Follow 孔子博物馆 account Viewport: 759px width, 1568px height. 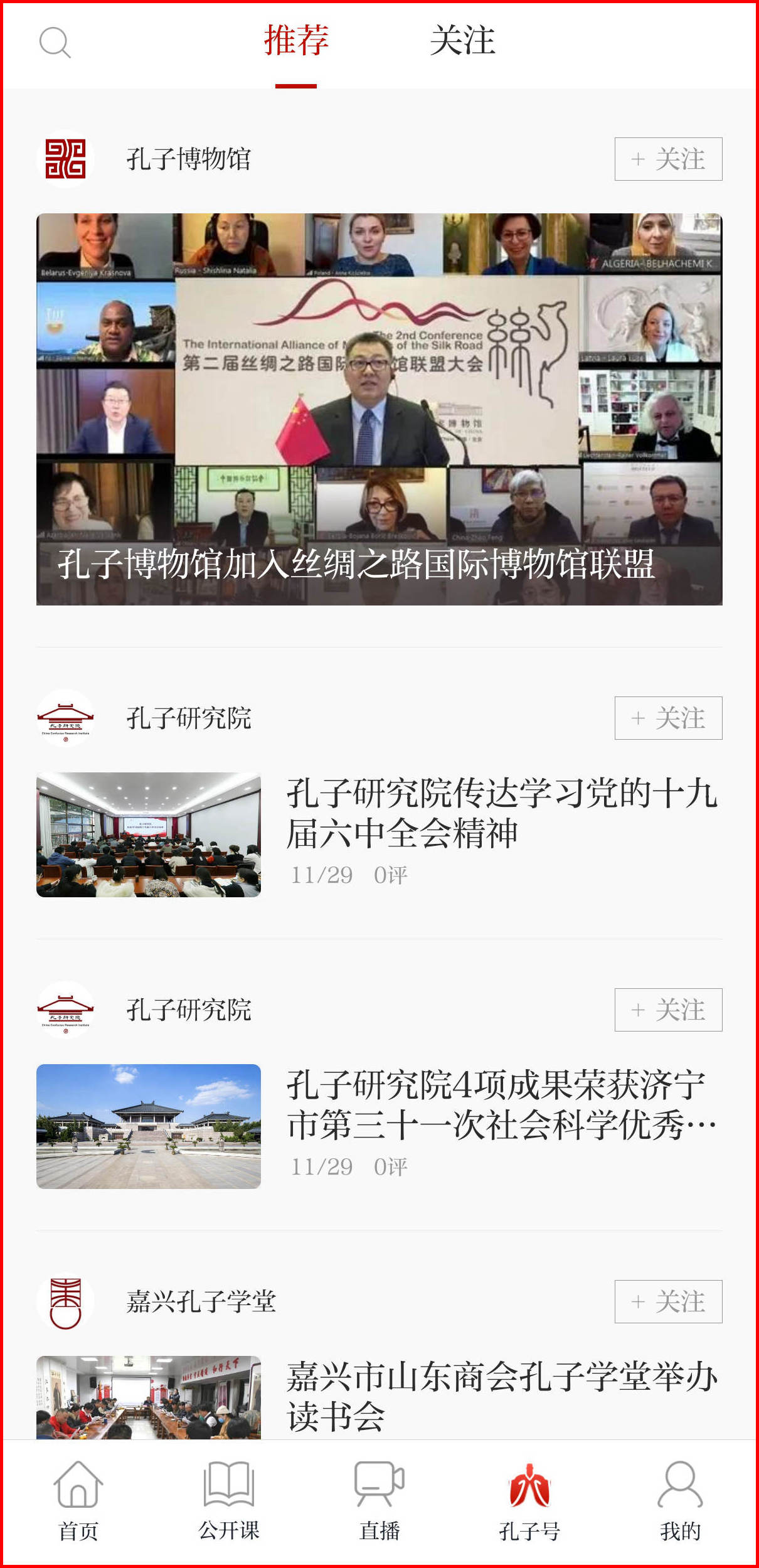(x=668, y=159)
